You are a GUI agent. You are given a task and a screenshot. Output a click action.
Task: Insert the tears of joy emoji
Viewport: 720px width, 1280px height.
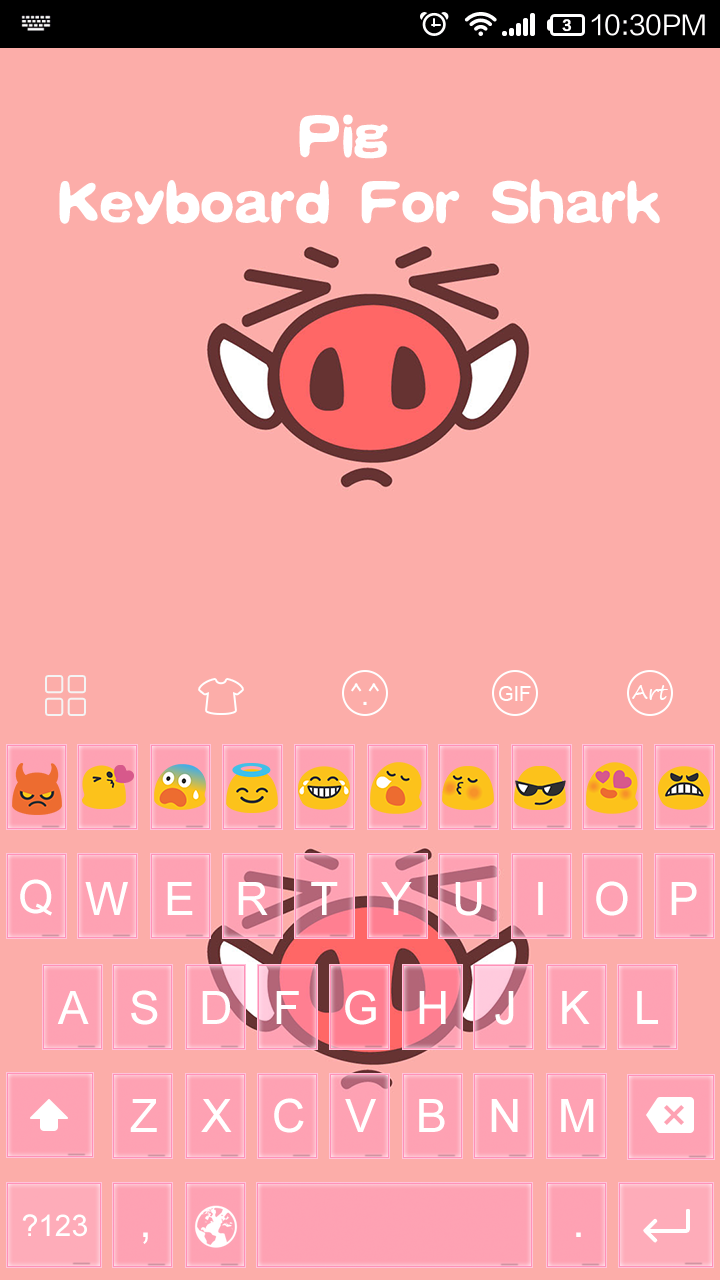tap(324, 787)
